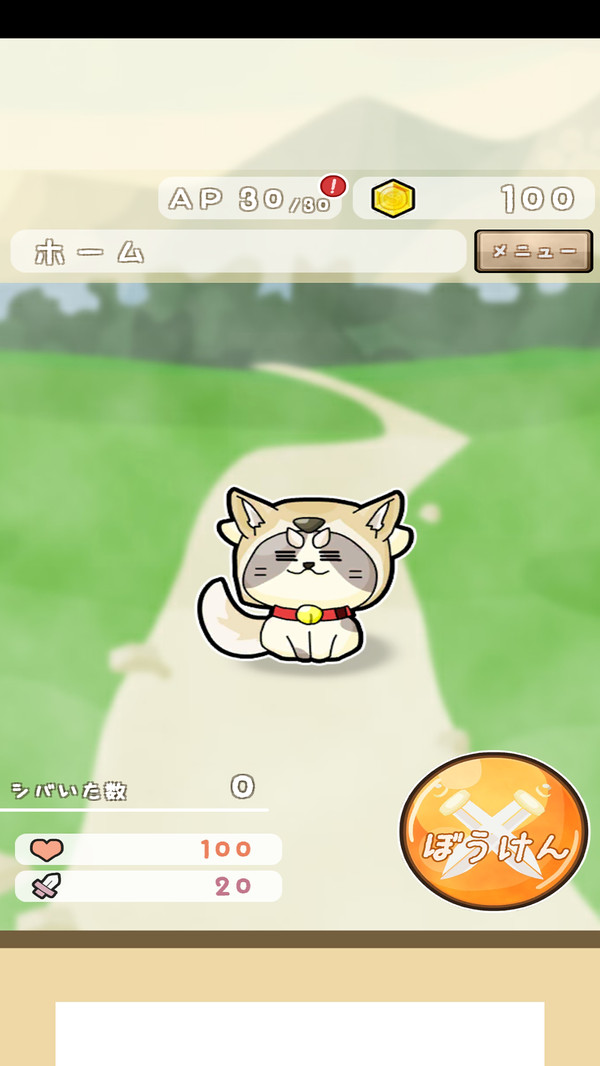Tap the AP 30/30 indicator with alert

pos(249,198)
